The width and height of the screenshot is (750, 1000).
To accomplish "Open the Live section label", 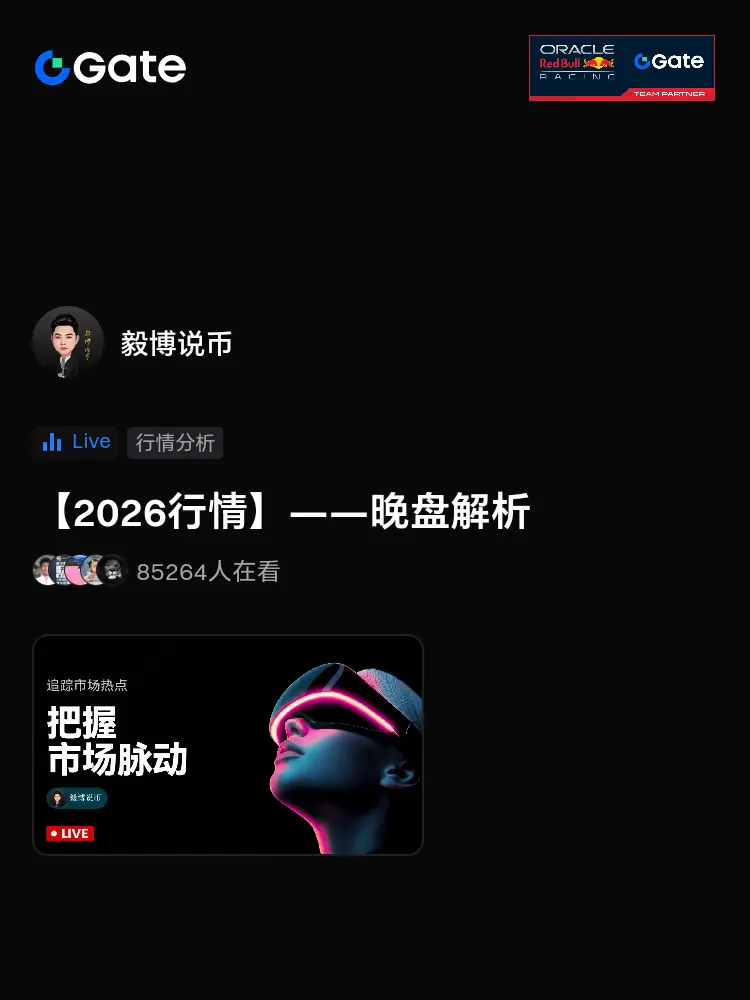I will (90, 441).
